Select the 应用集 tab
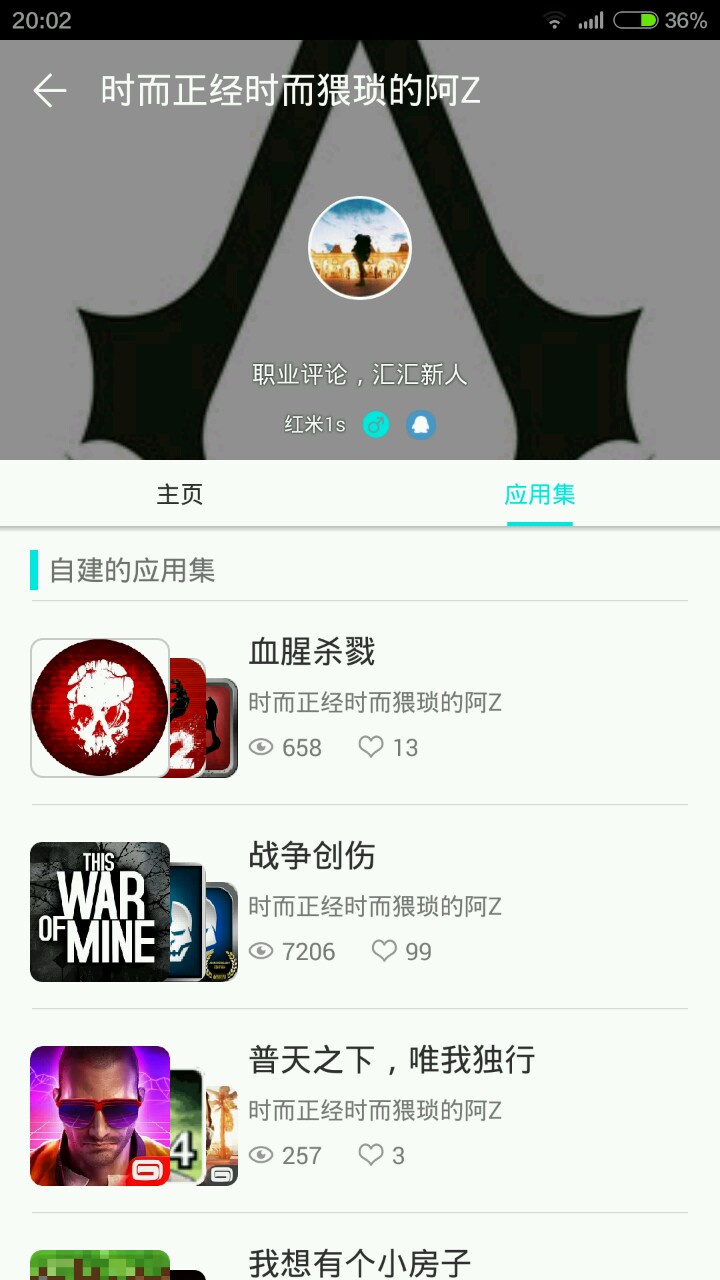 (539, 494)
